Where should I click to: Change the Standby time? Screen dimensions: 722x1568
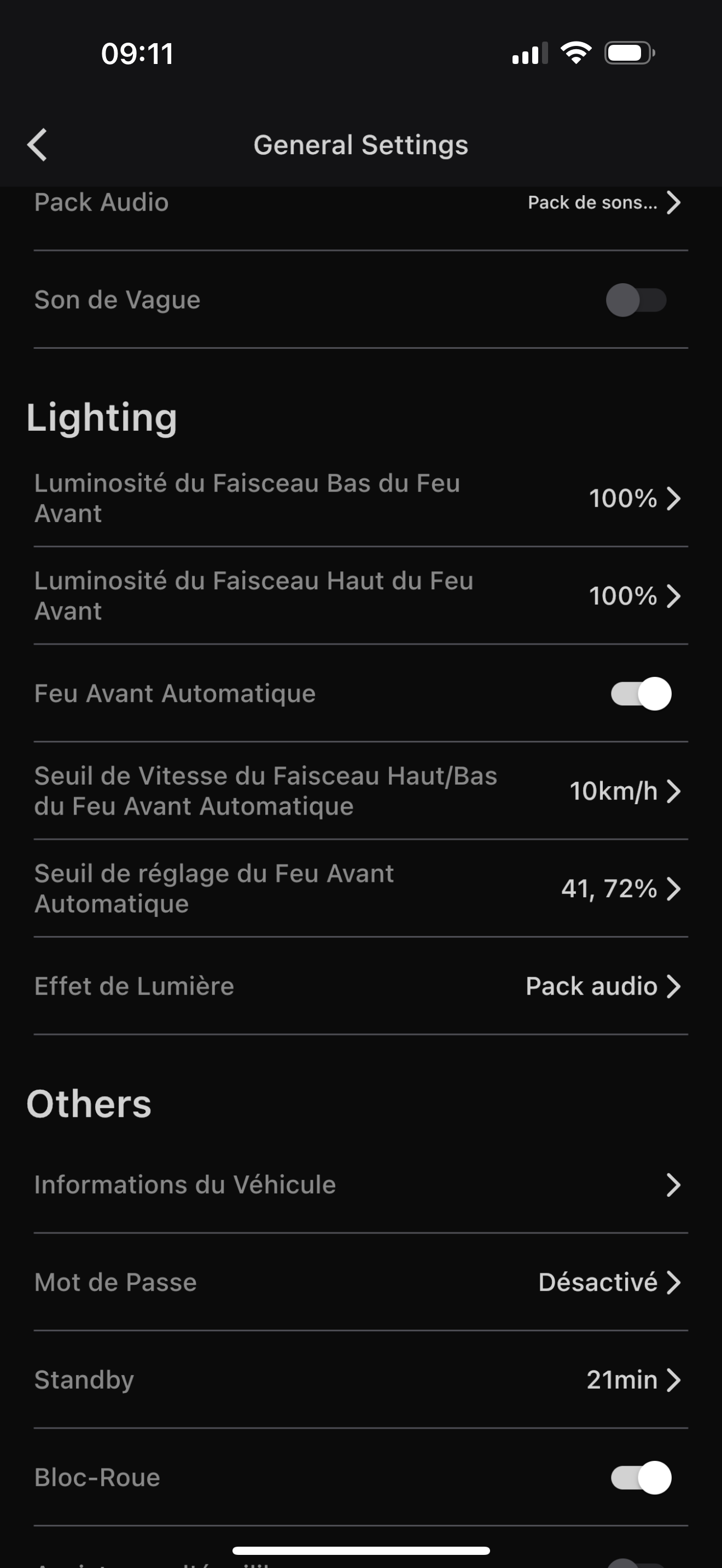pos(361,1380)
